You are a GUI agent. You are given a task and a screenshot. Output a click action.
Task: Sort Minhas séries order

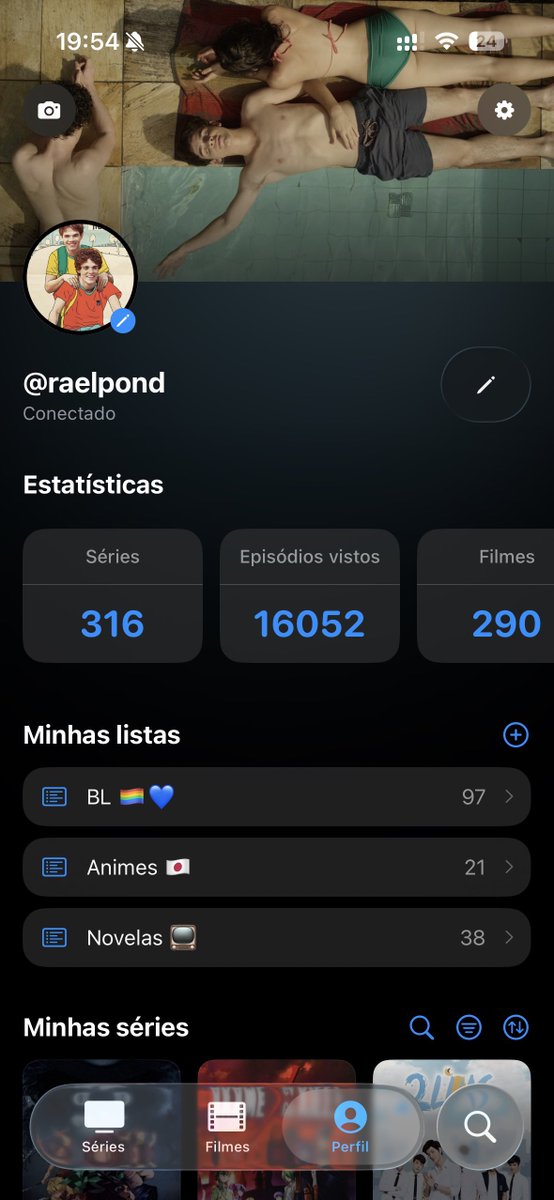[x=515, y=1027]
